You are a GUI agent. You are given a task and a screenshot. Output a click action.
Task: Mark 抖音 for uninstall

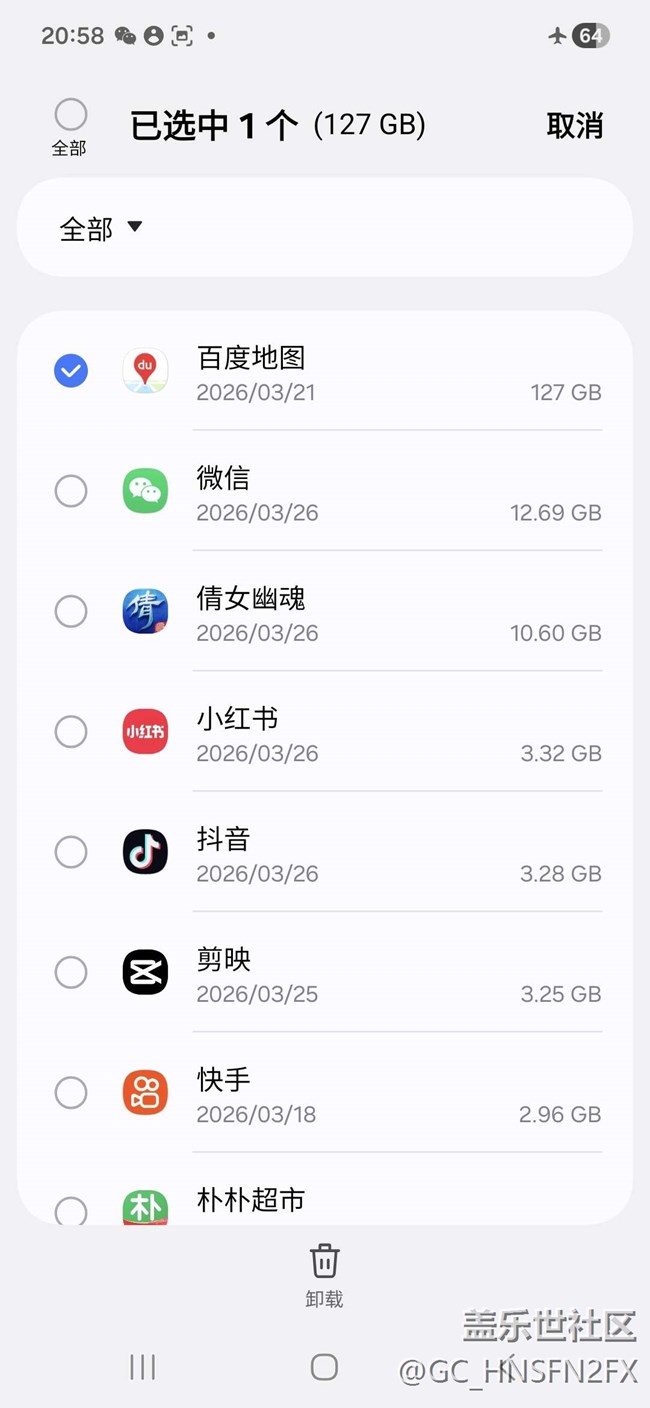[x=71, y=852]
